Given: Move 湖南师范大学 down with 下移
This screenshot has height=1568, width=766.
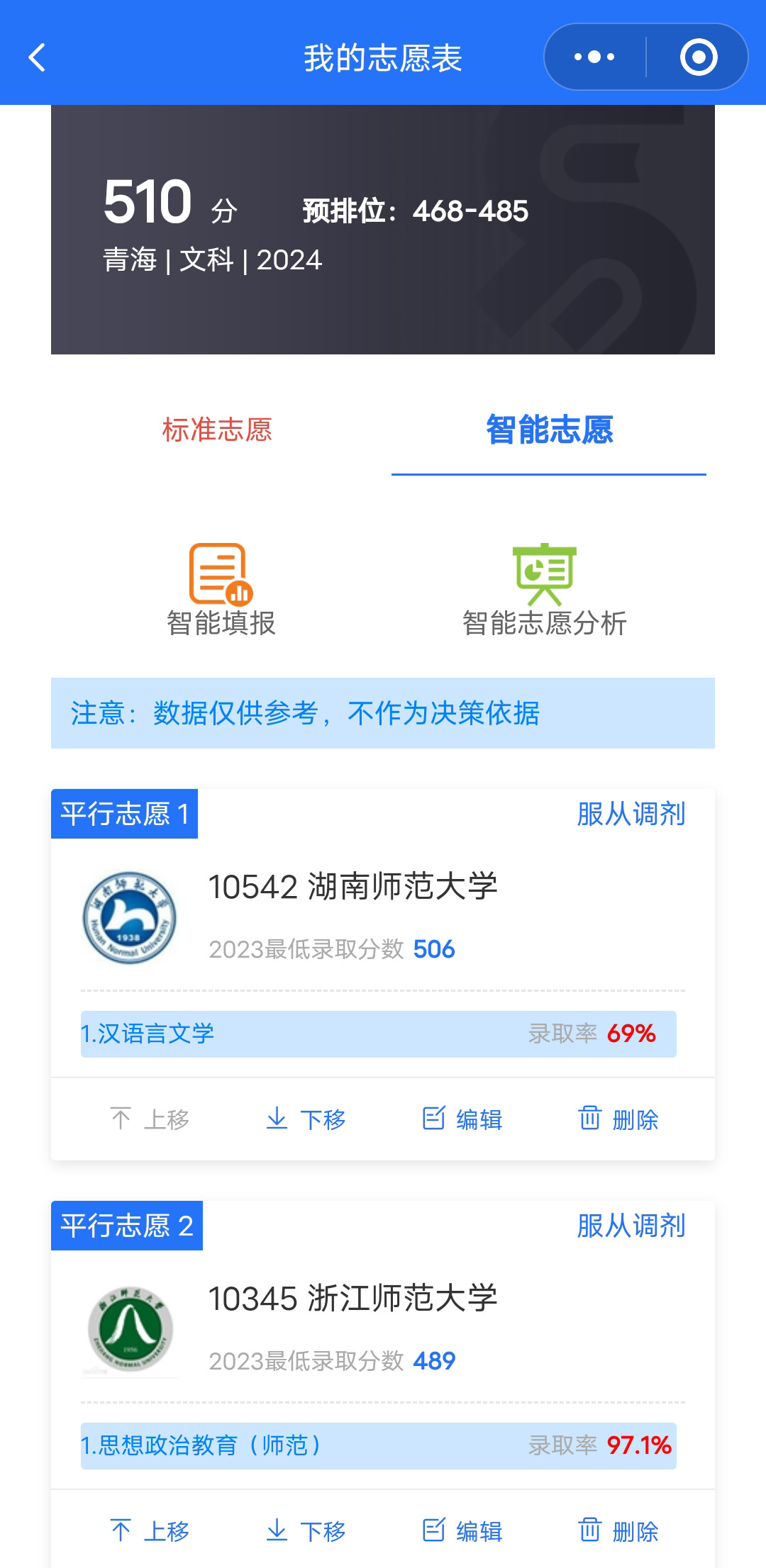Looking at the screenshot, I should [306, 1119].
